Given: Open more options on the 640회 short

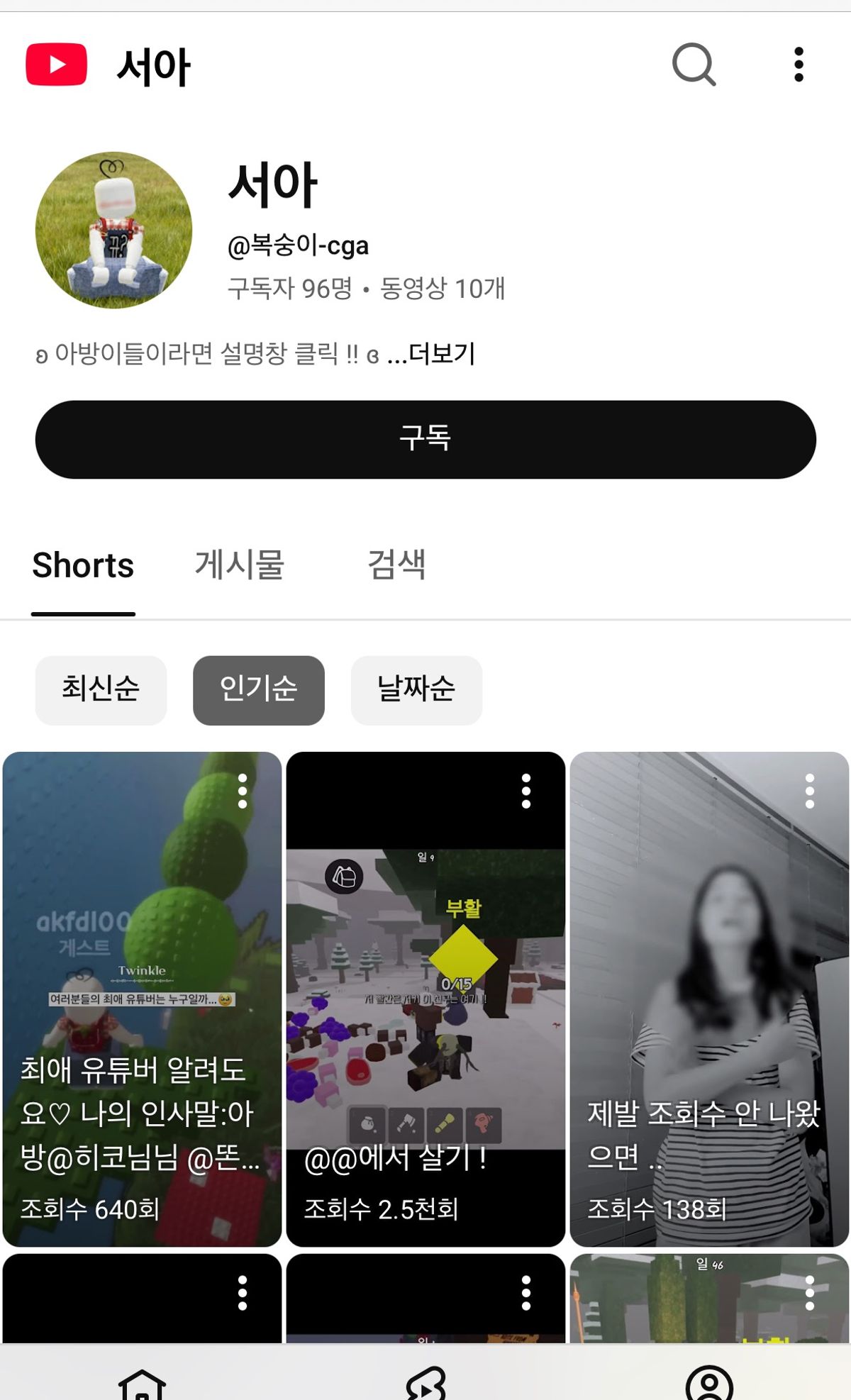Looking at the screenshot, I should pyautogui.click(x=243, y=791).
